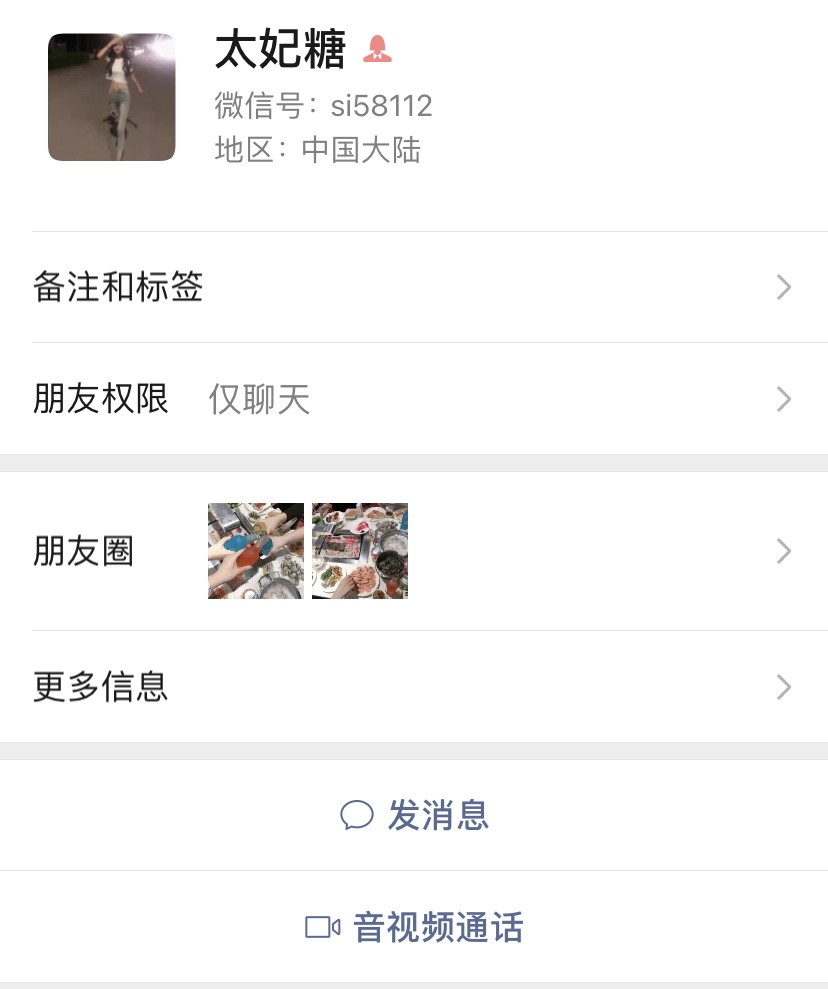The height and width of the screenshot is (989, 828).
Task: Open 更多信息 row
Action: (x=413, y=687)
